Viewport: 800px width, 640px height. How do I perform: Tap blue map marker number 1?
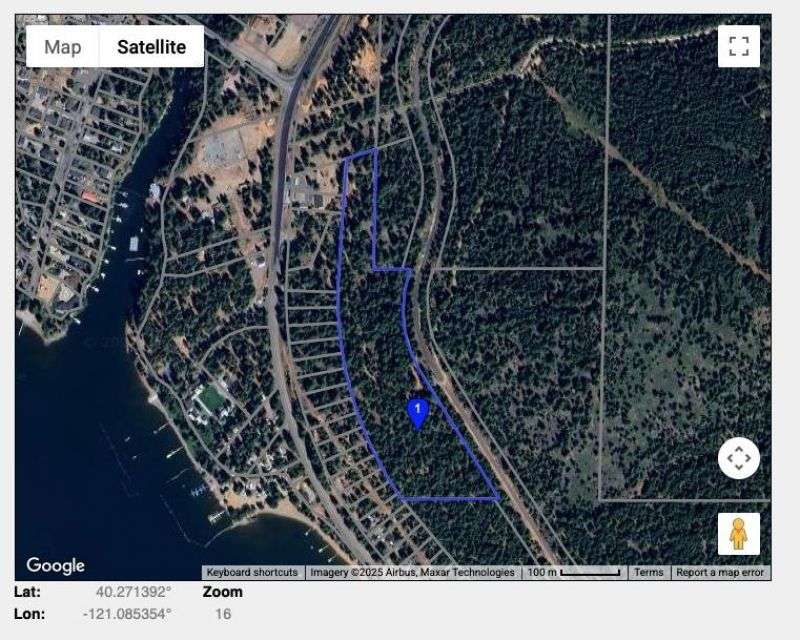coord(417,412)
